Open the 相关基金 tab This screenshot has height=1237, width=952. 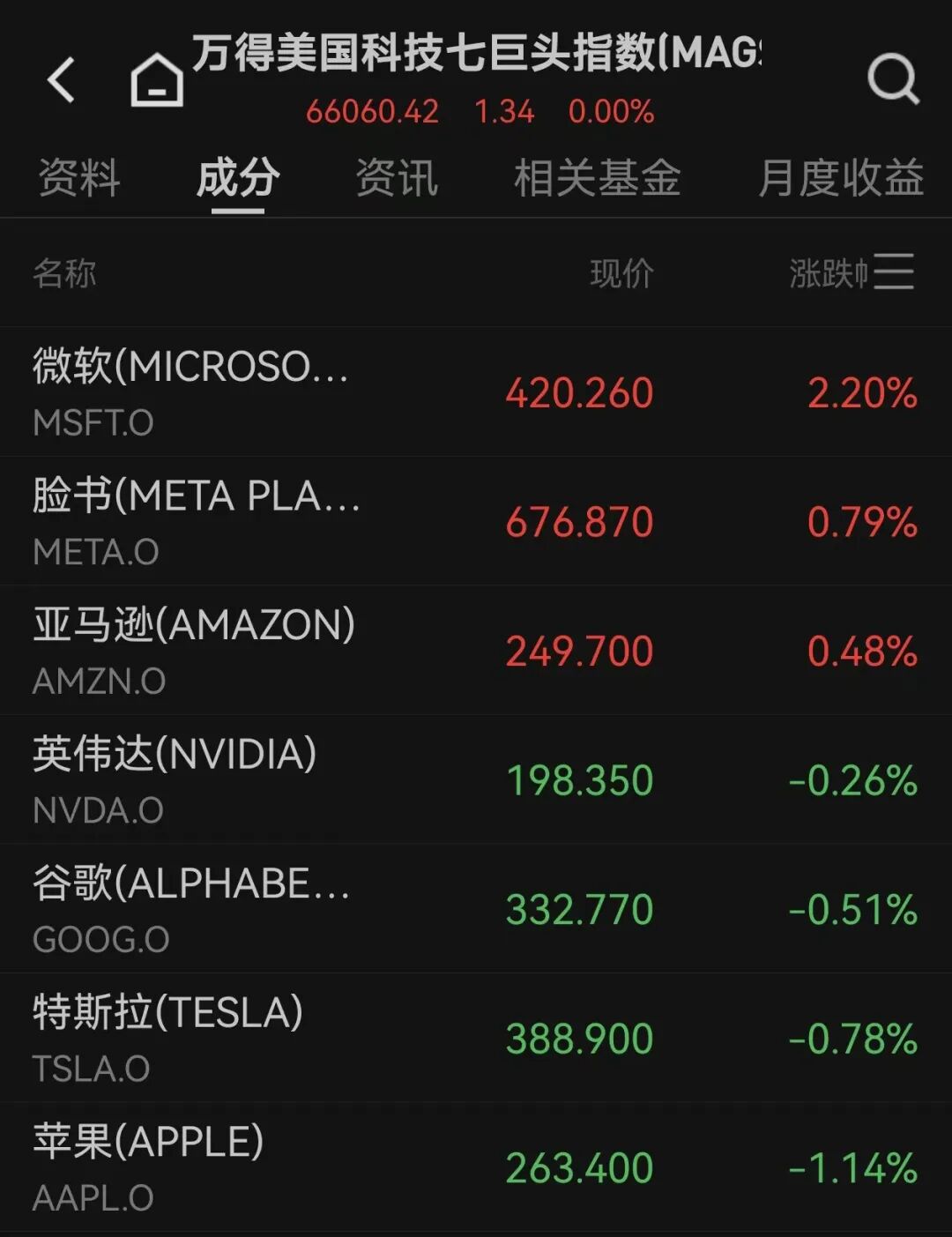(x=597, y=178)
